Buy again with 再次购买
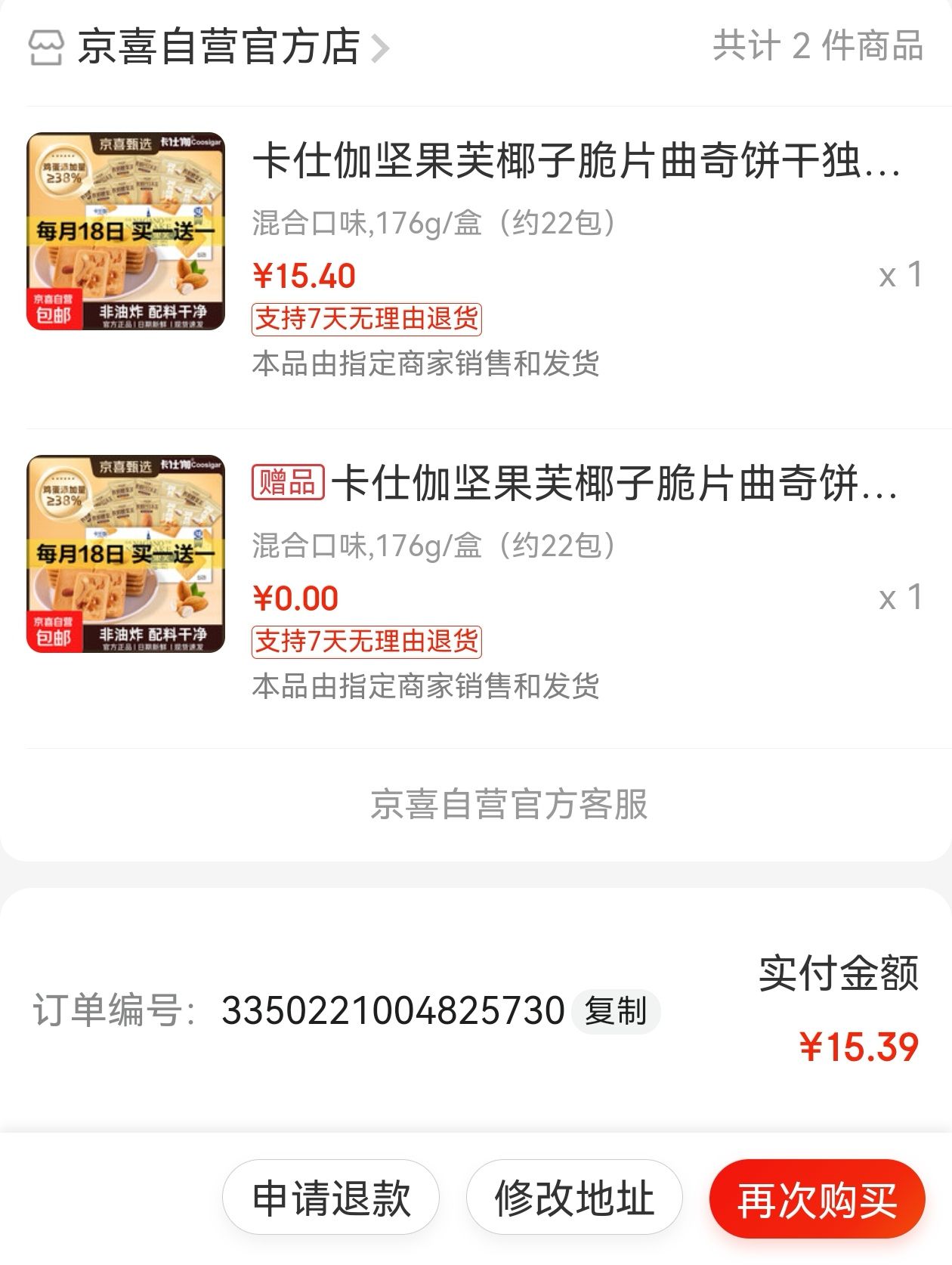The image size is (952, 1265). 817,1199
